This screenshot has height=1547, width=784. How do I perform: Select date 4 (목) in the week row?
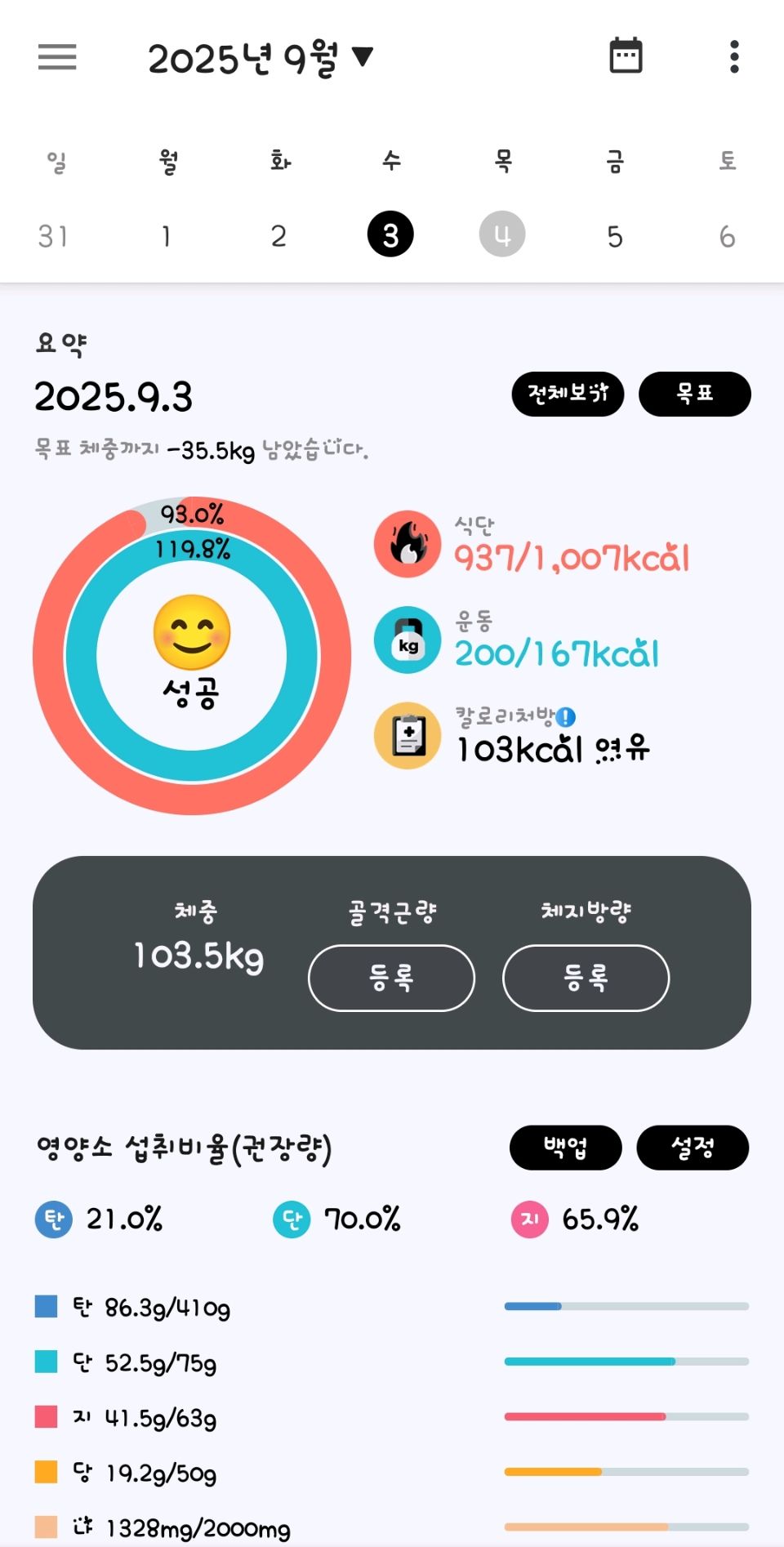502,235
